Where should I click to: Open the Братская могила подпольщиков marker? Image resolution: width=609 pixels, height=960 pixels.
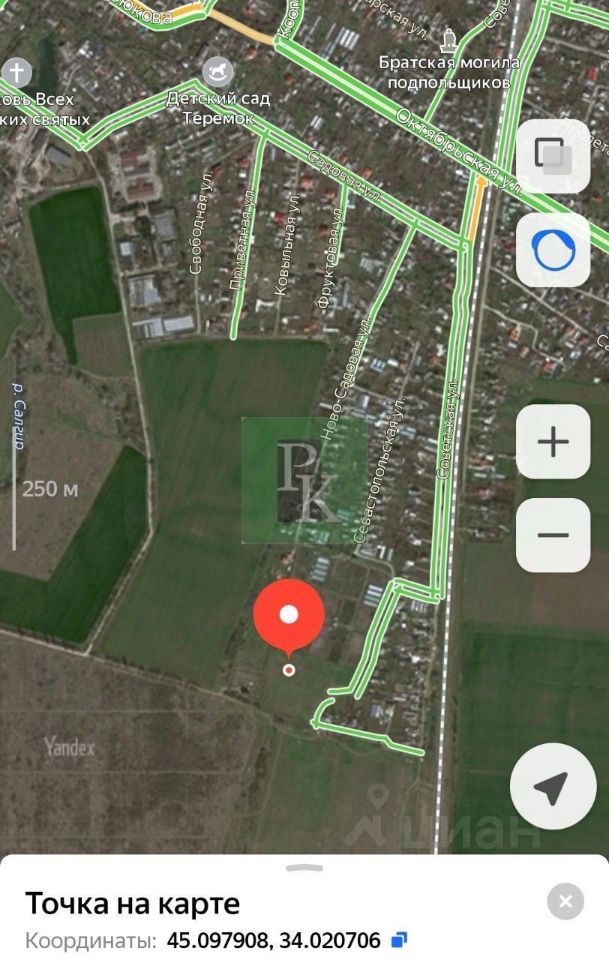[x=449, y=40]
